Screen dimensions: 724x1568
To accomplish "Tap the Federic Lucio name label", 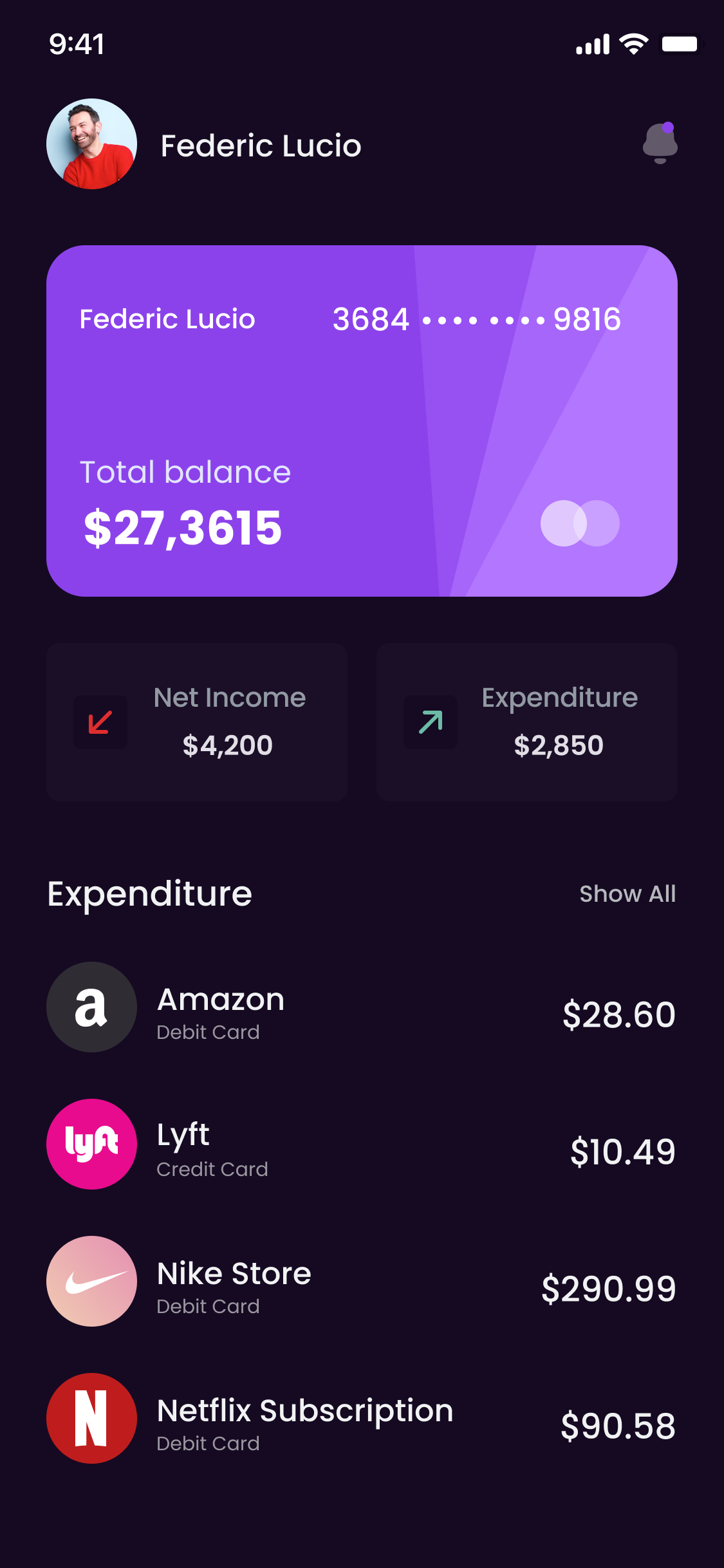I will (x=260, y=145).
